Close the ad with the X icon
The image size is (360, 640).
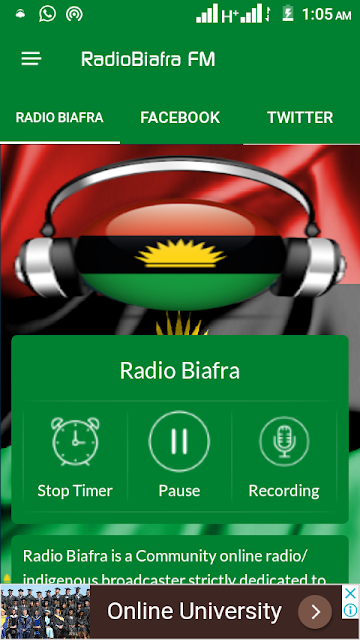point(350,593)
